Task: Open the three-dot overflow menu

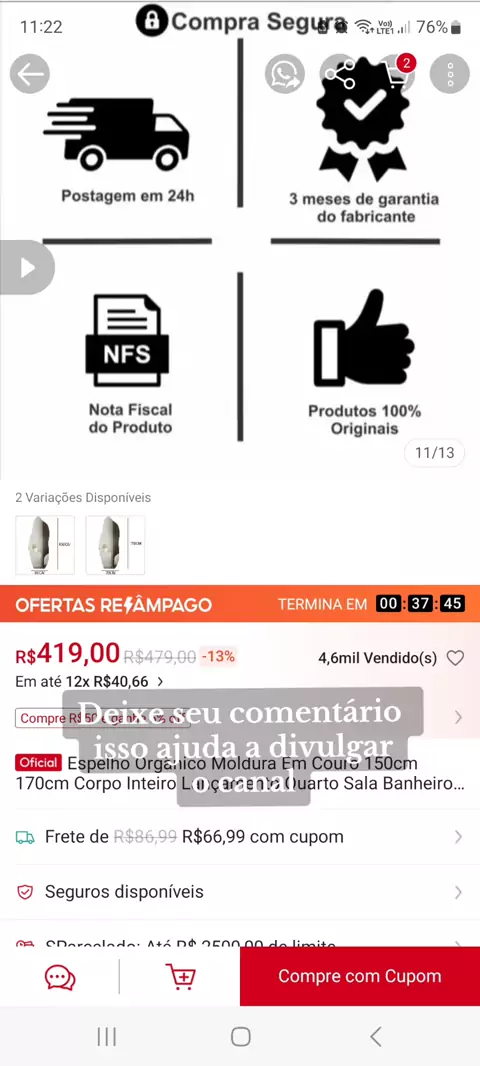Action: (x=450, y=73)
